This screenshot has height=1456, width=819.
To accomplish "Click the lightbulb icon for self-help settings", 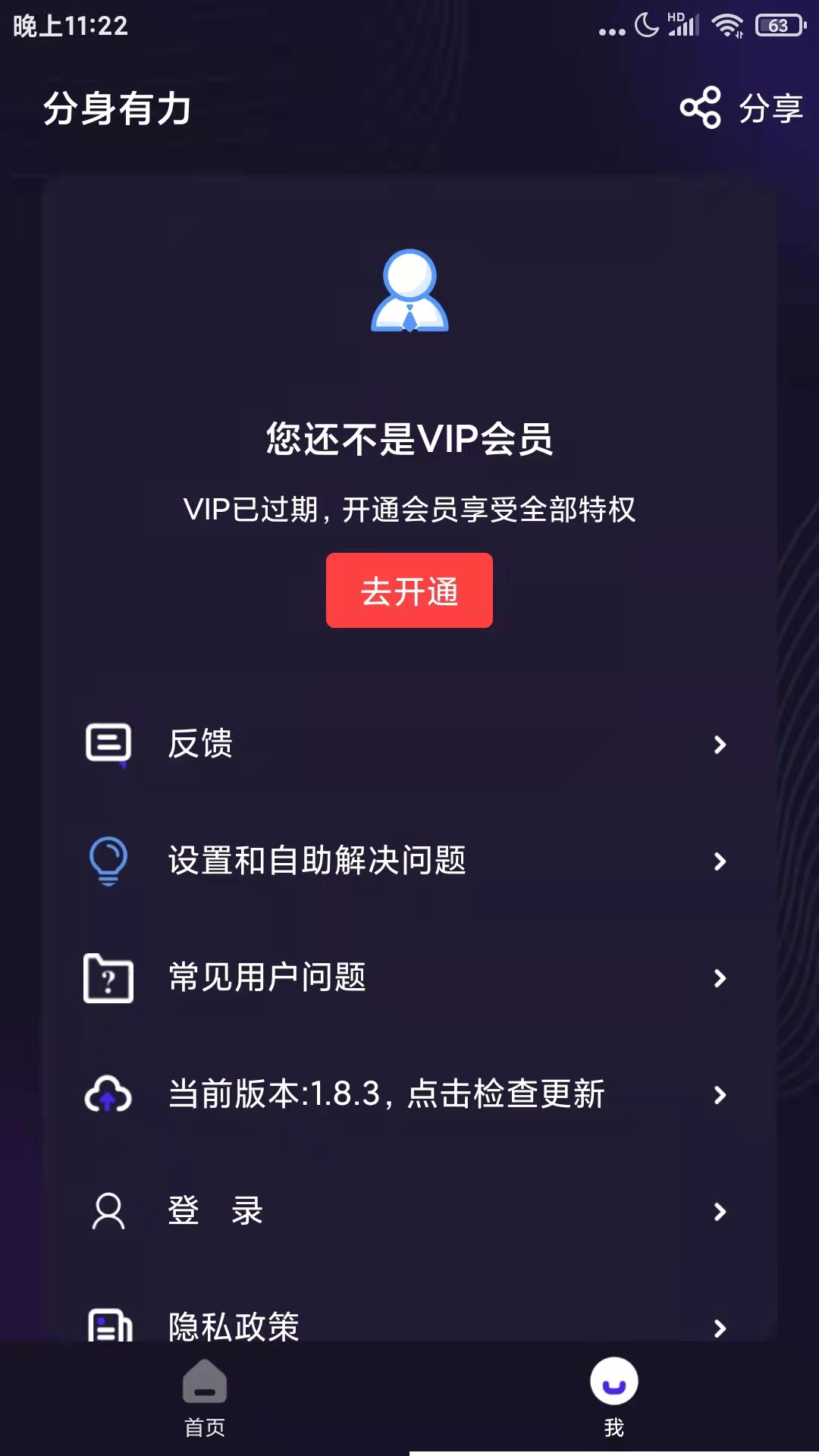I will point(107,861).
